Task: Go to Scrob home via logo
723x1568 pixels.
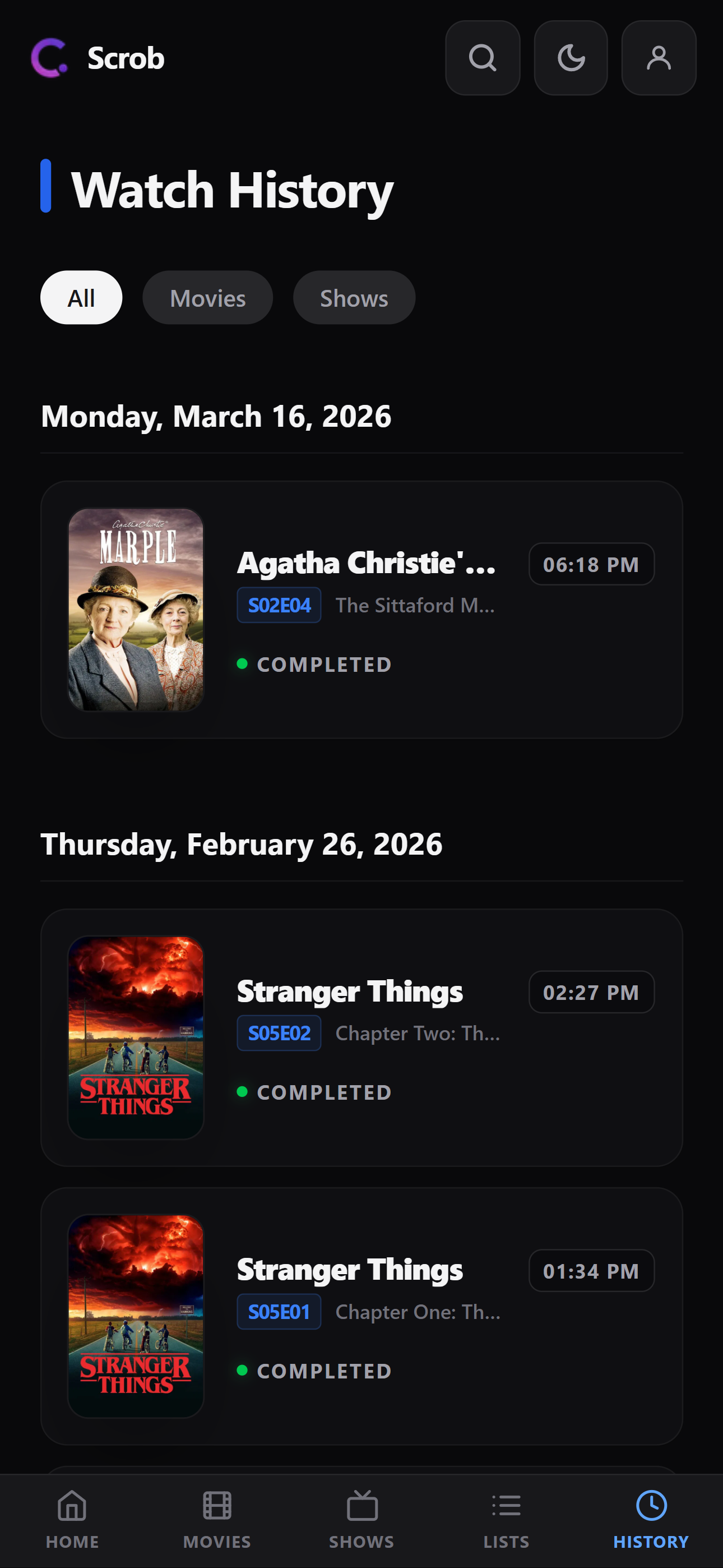Action: [98, 58]
